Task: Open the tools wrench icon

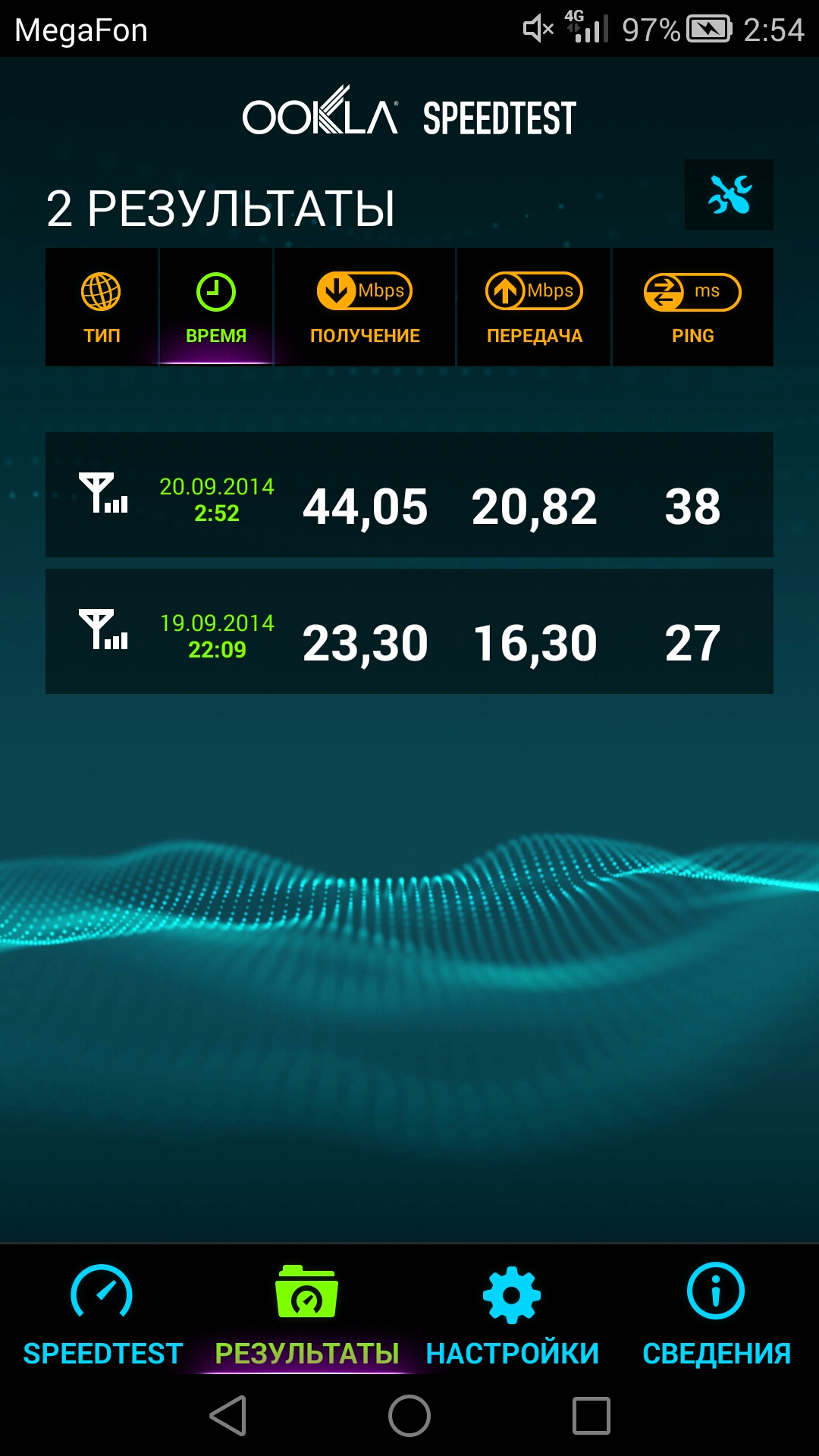Action: pyautogui.click(x=729, y=195)
